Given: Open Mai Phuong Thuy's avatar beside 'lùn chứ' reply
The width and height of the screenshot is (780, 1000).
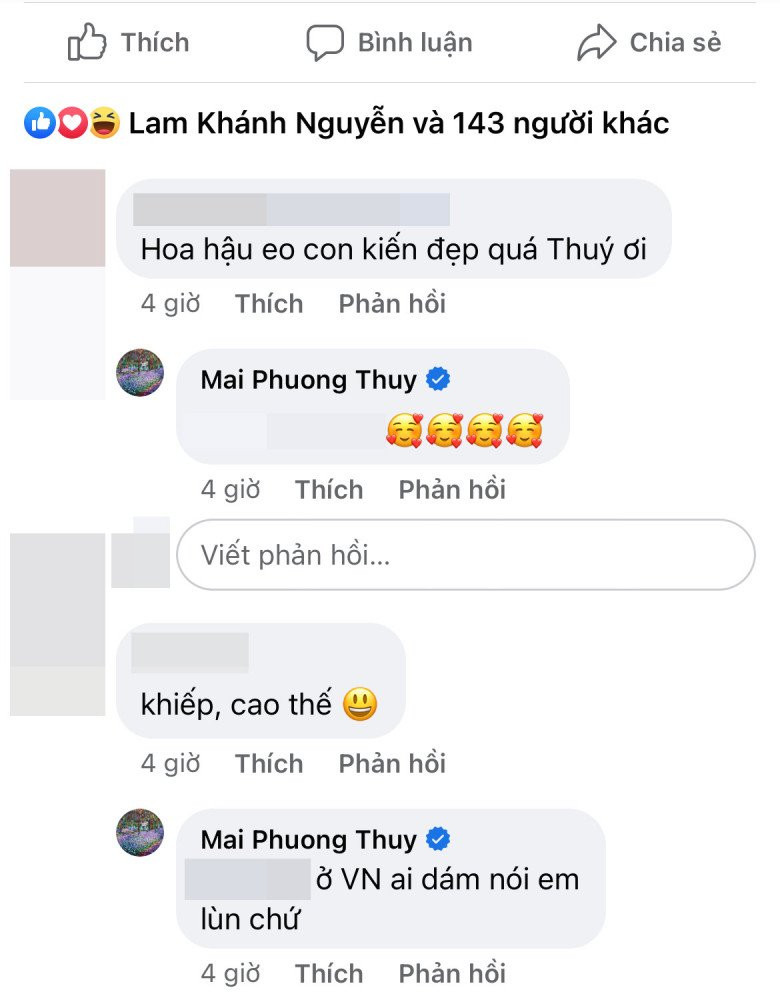Looking at the screenshot, I should [x=140, y=832].
